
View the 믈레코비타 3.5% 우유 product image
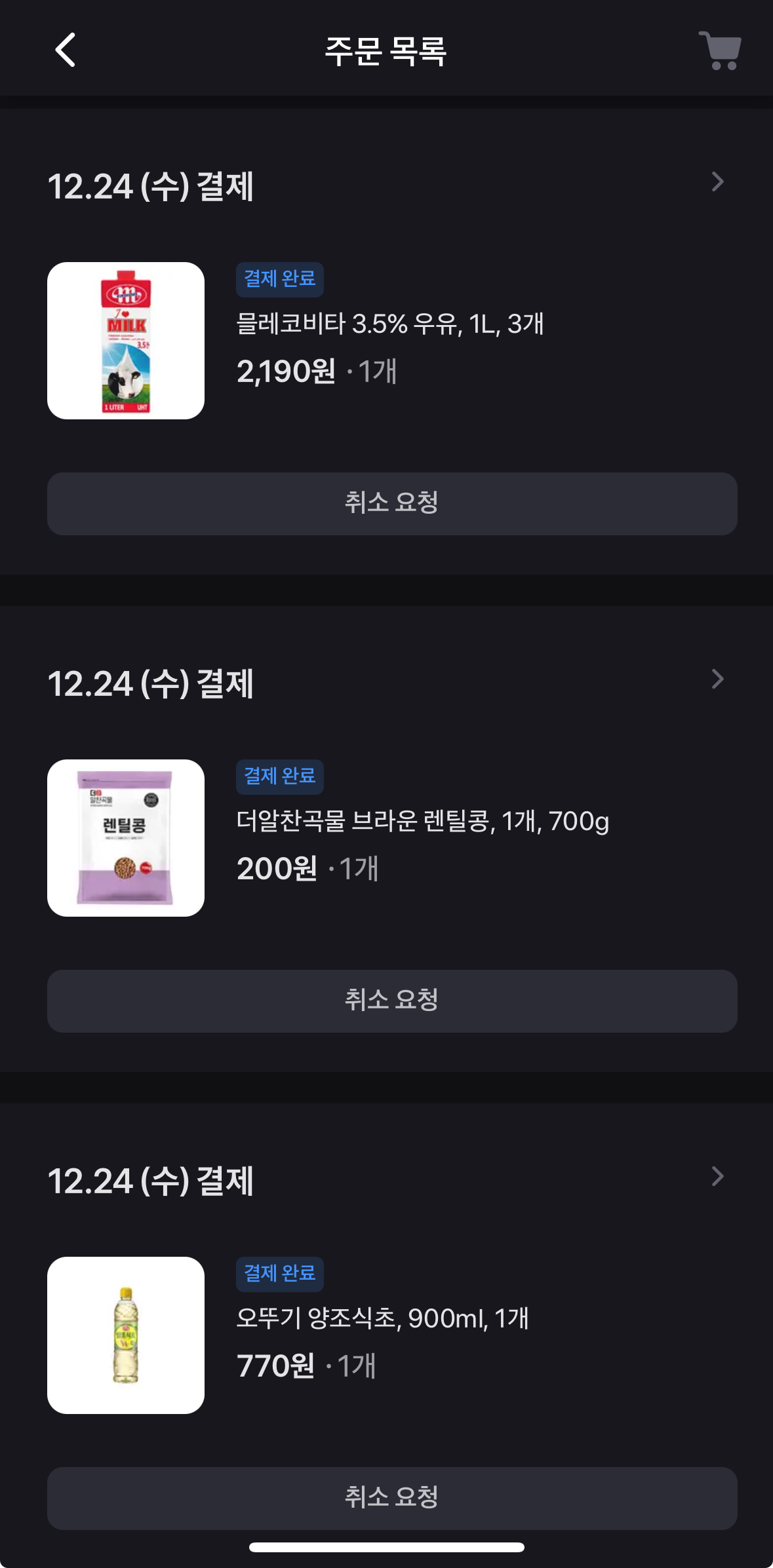coord(126,341)
